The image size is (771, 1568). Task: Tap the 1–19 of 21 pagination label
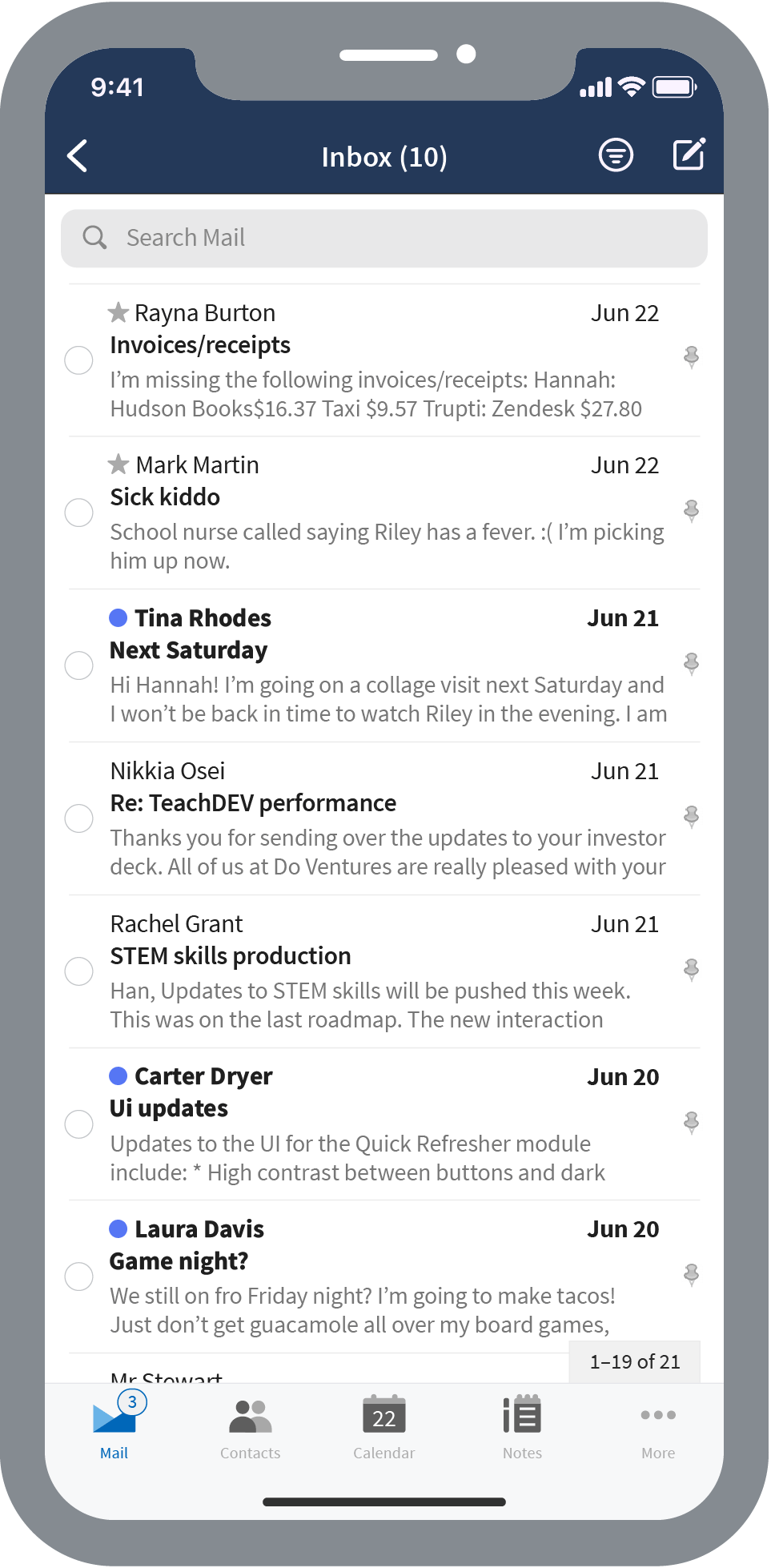pos(634,1361)
